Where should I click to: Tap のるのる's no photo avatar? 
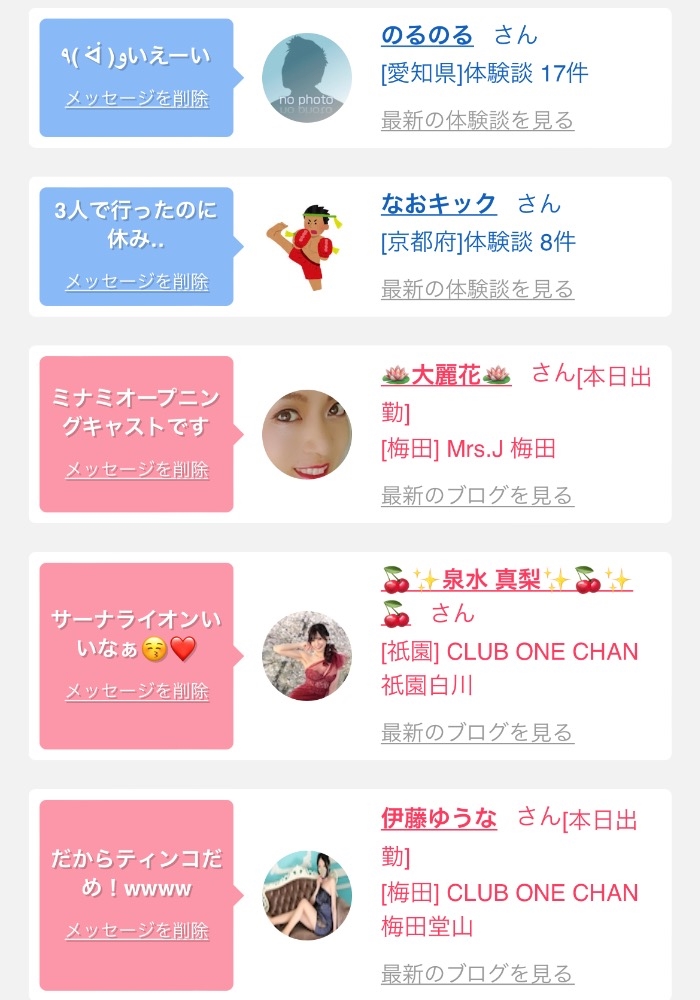[x=307, y=78]
